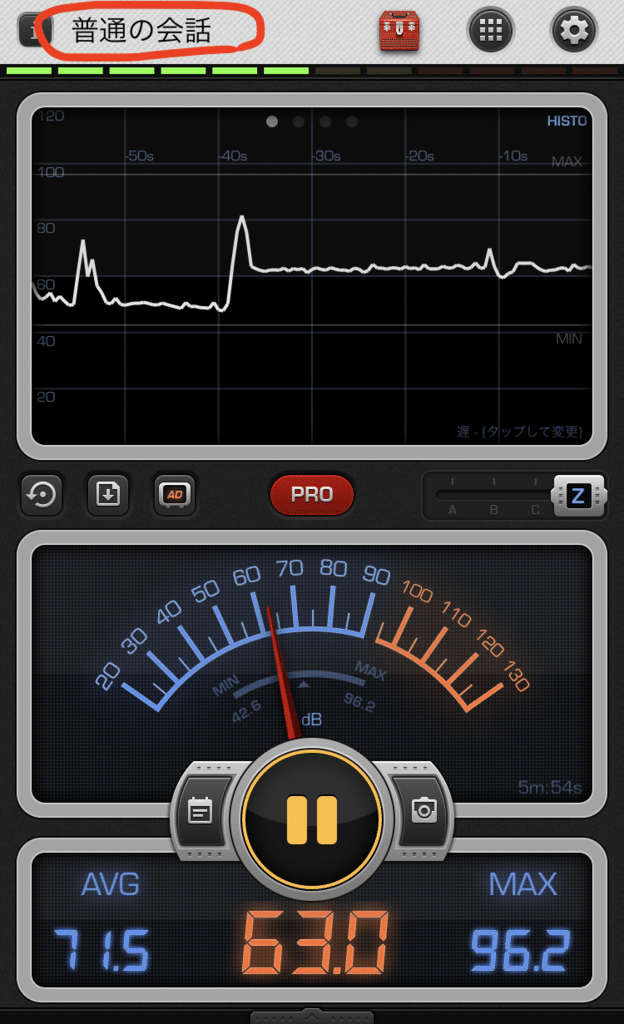Tap the HISTO label on the graph
This screenshot has width=624, height=1024.
tap(566, 121)
